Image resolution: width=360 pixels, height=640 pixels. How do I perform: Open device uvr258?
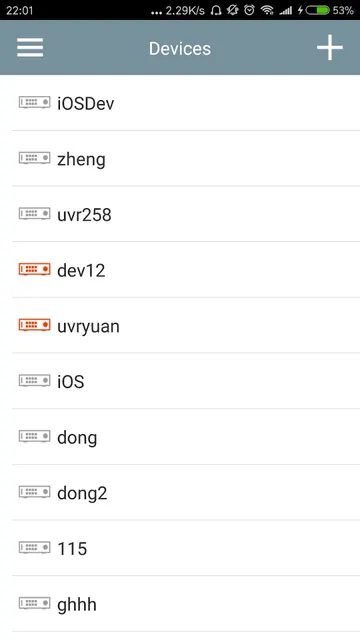coord(180,214)
